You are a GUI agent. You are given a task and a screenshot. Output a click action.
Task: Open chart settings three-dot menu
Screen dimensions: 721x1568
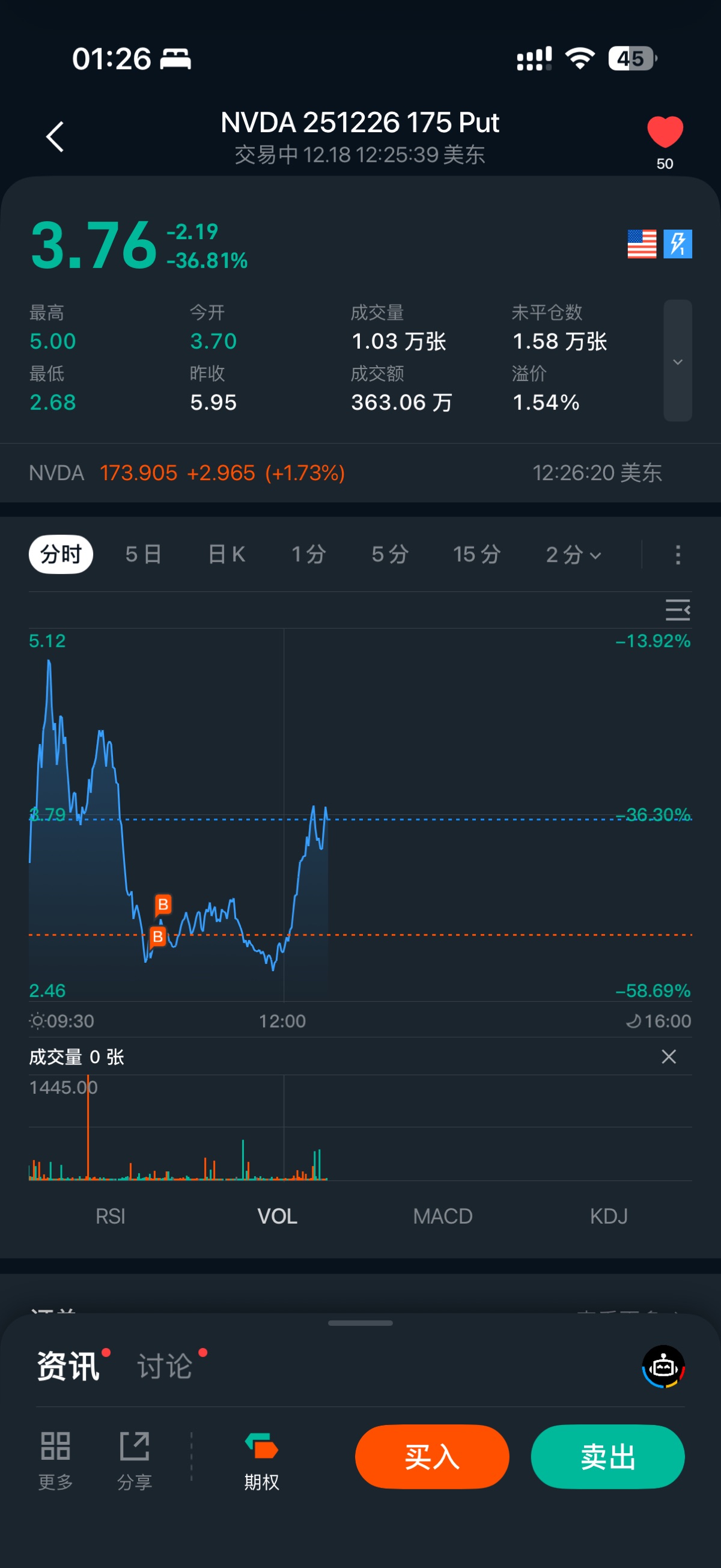678,555
